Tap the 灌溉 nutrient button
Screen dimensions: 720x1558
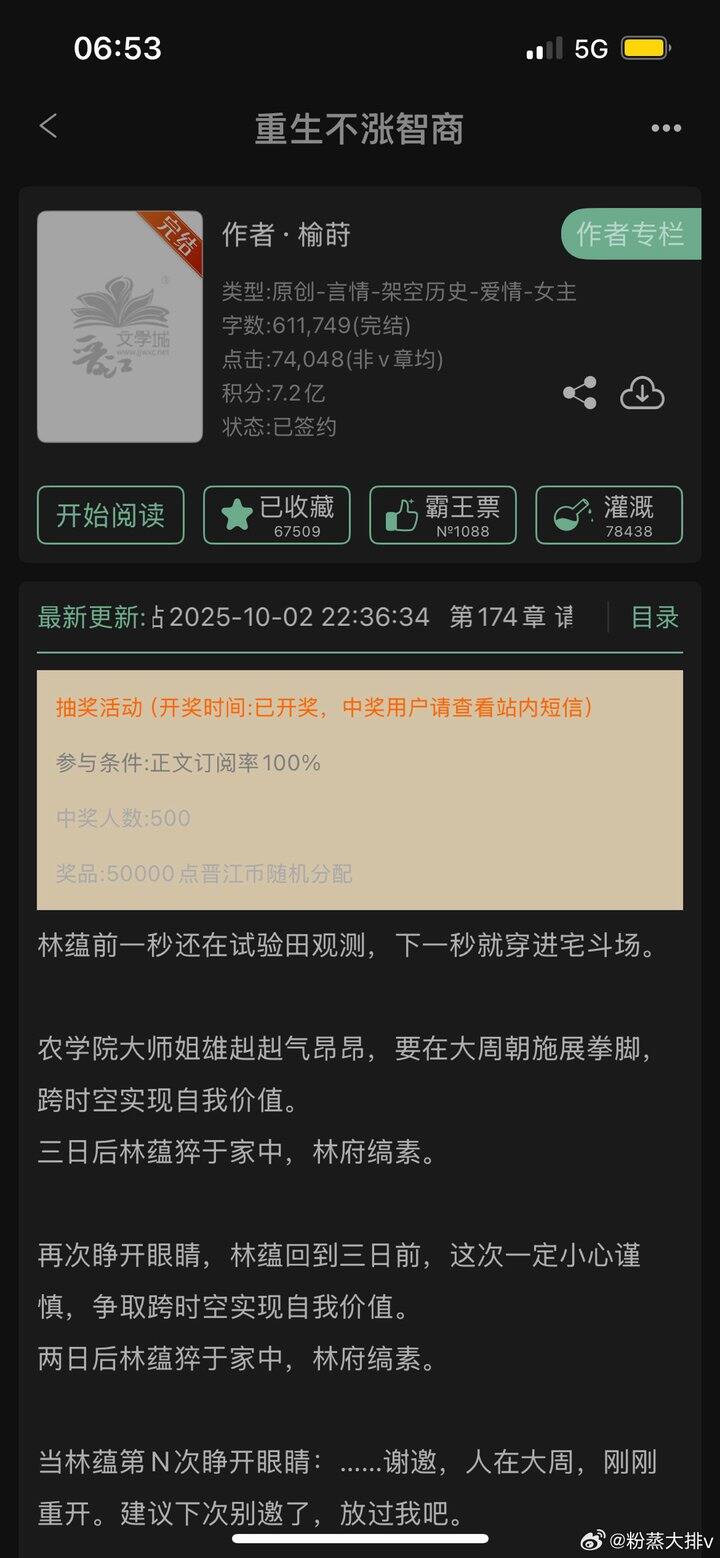coord(609,515)
